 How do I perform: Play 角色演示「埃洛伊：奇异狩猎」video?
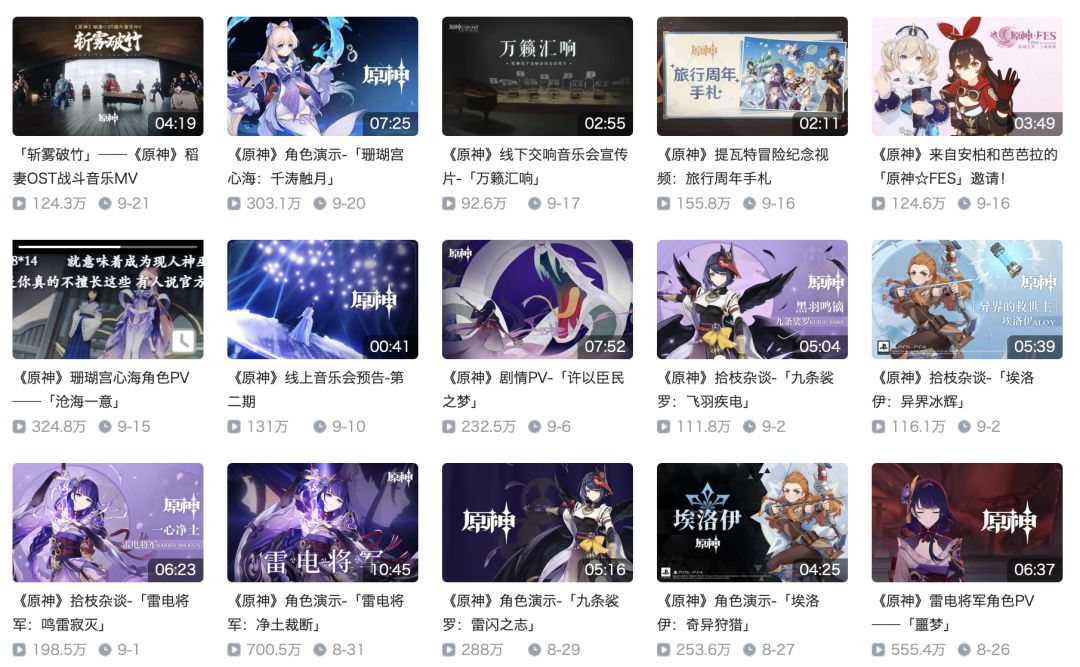tap(752, 522)
